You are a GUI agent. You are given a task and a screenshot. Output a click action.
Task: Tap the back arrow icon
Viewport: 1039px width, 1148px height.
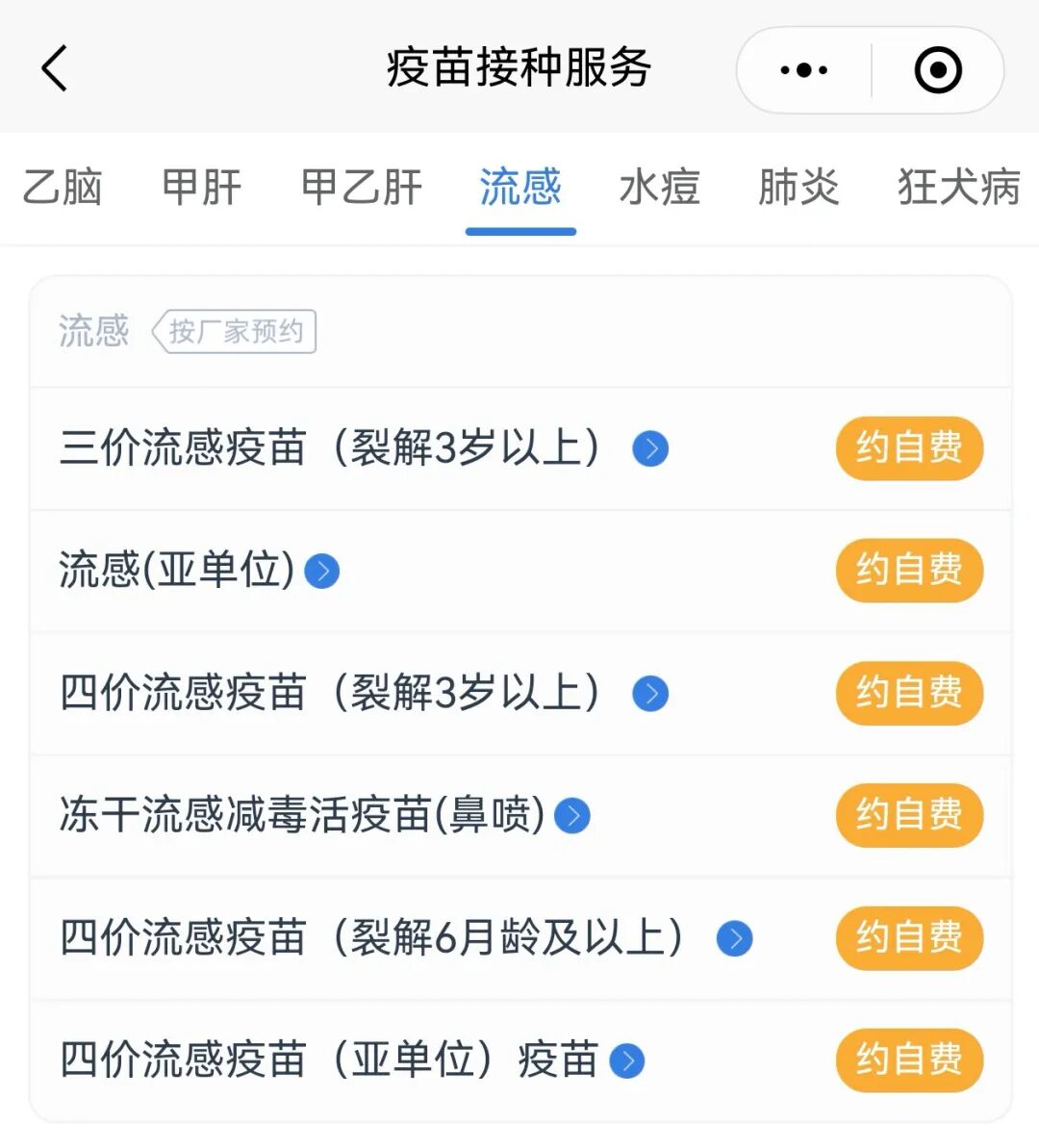[53, 68]
